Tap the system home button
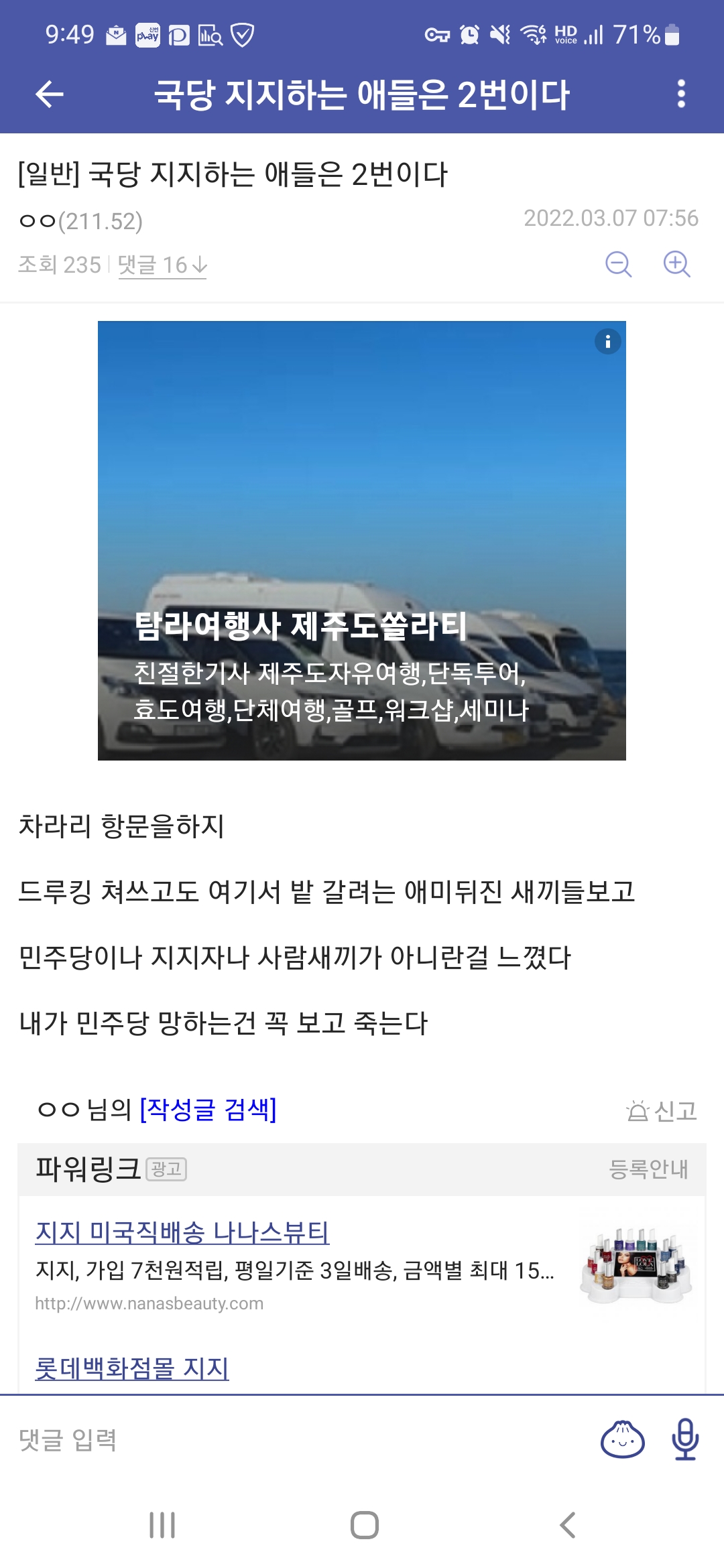 [x=364, y=1525]
